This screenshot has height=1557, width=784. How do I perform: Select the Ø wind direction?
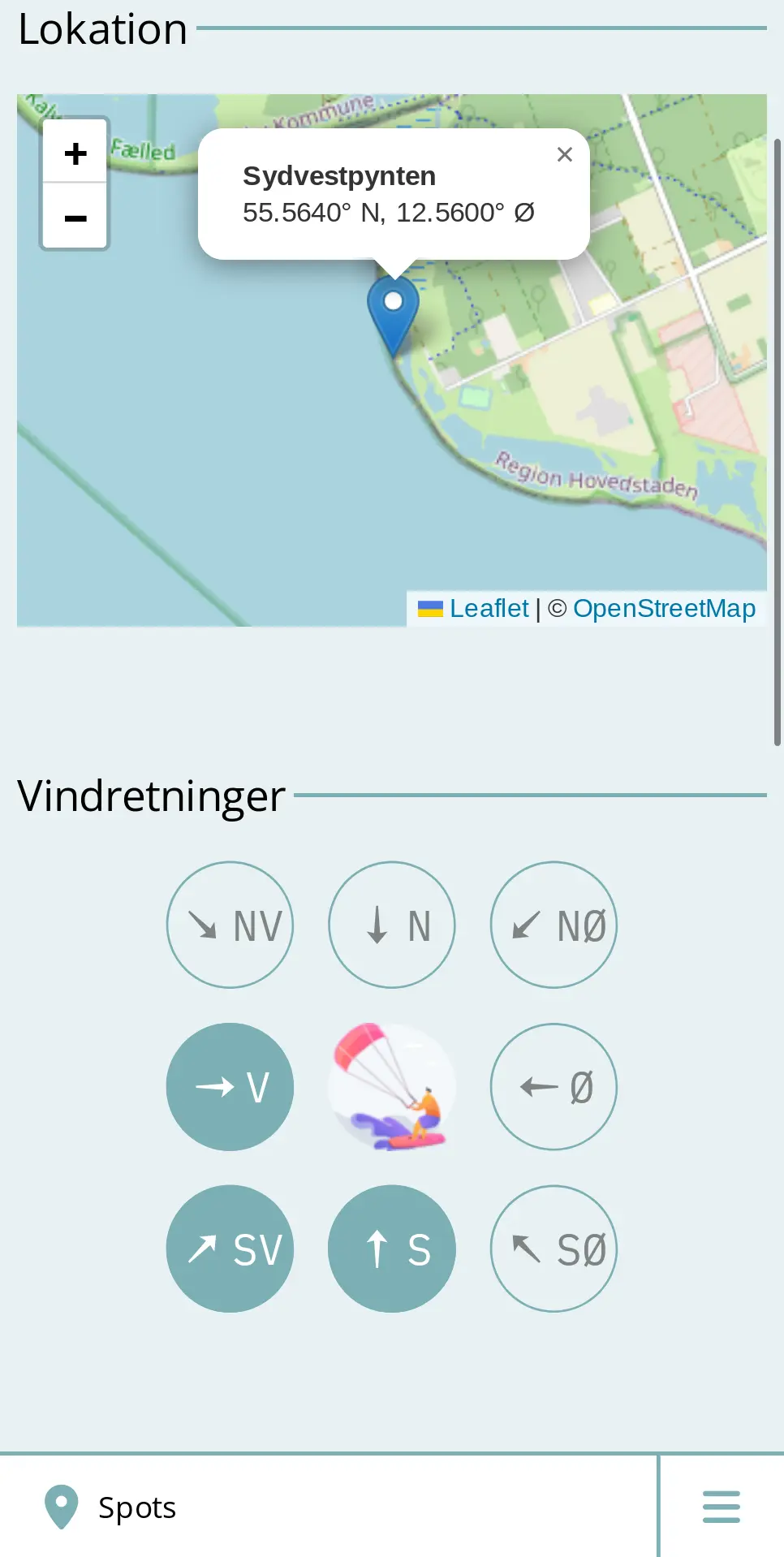[x=554, y=1086]
